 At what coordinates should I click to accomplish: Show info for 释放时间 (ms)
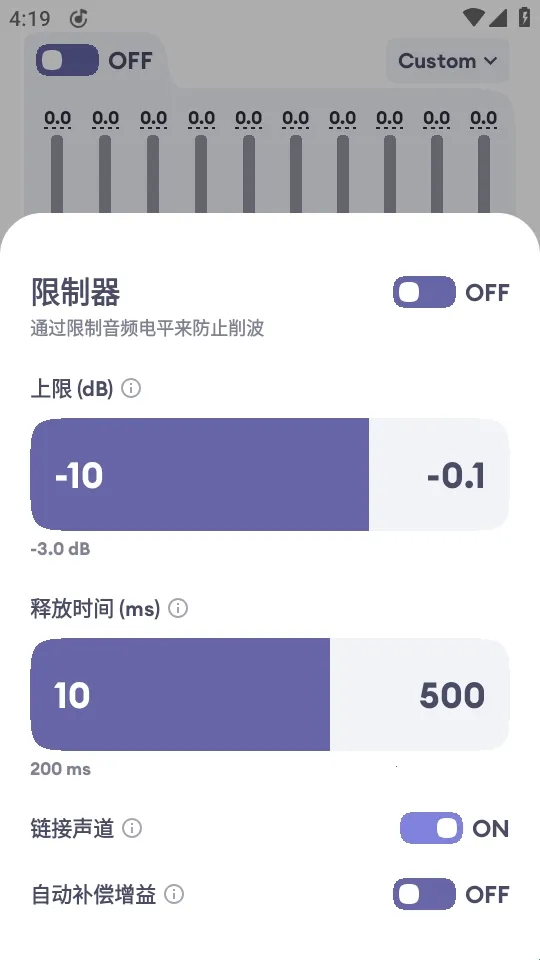tap(178, 609)
